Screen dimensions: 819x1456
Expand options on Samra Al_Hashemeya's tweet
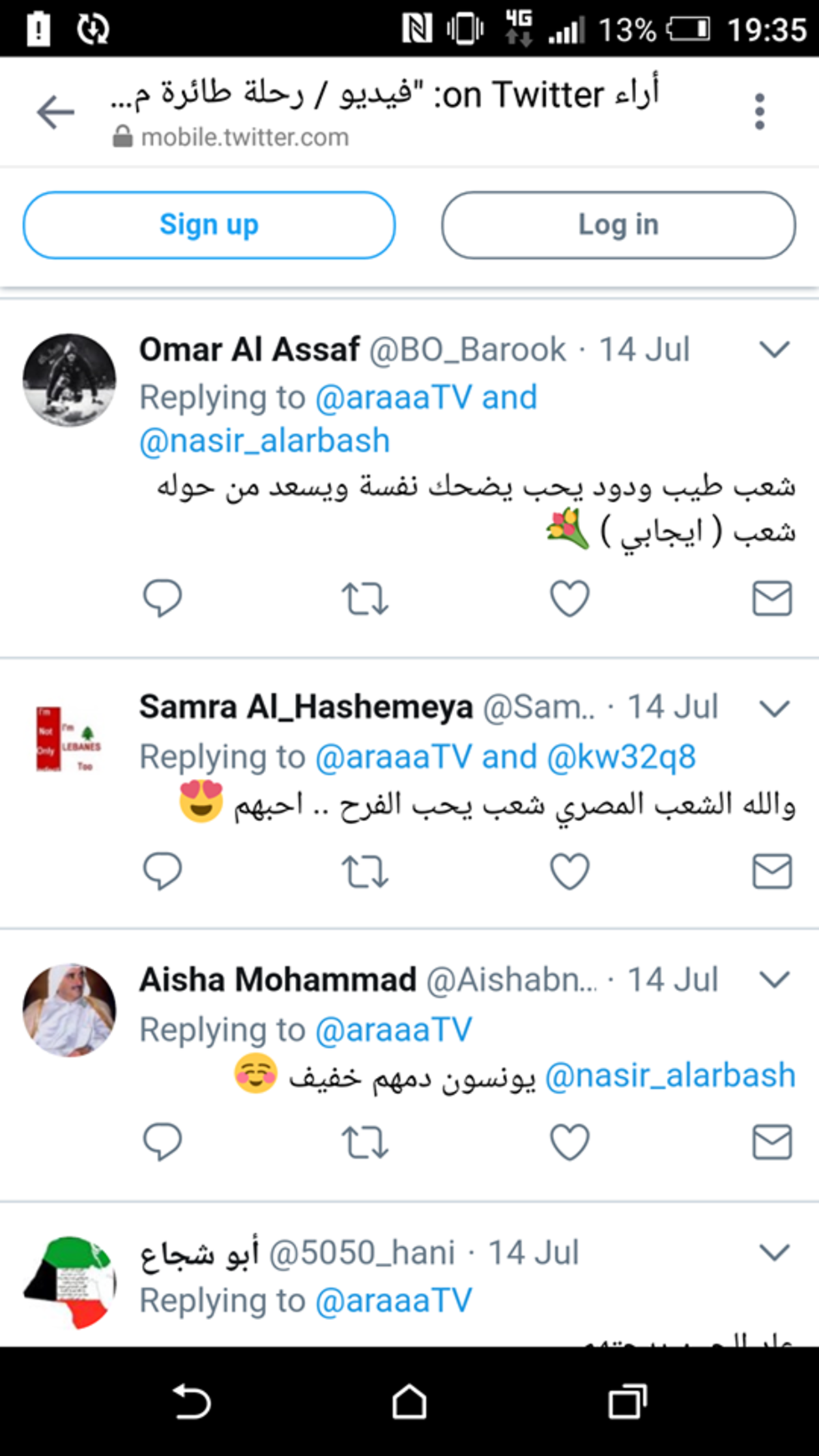point(775,708)
